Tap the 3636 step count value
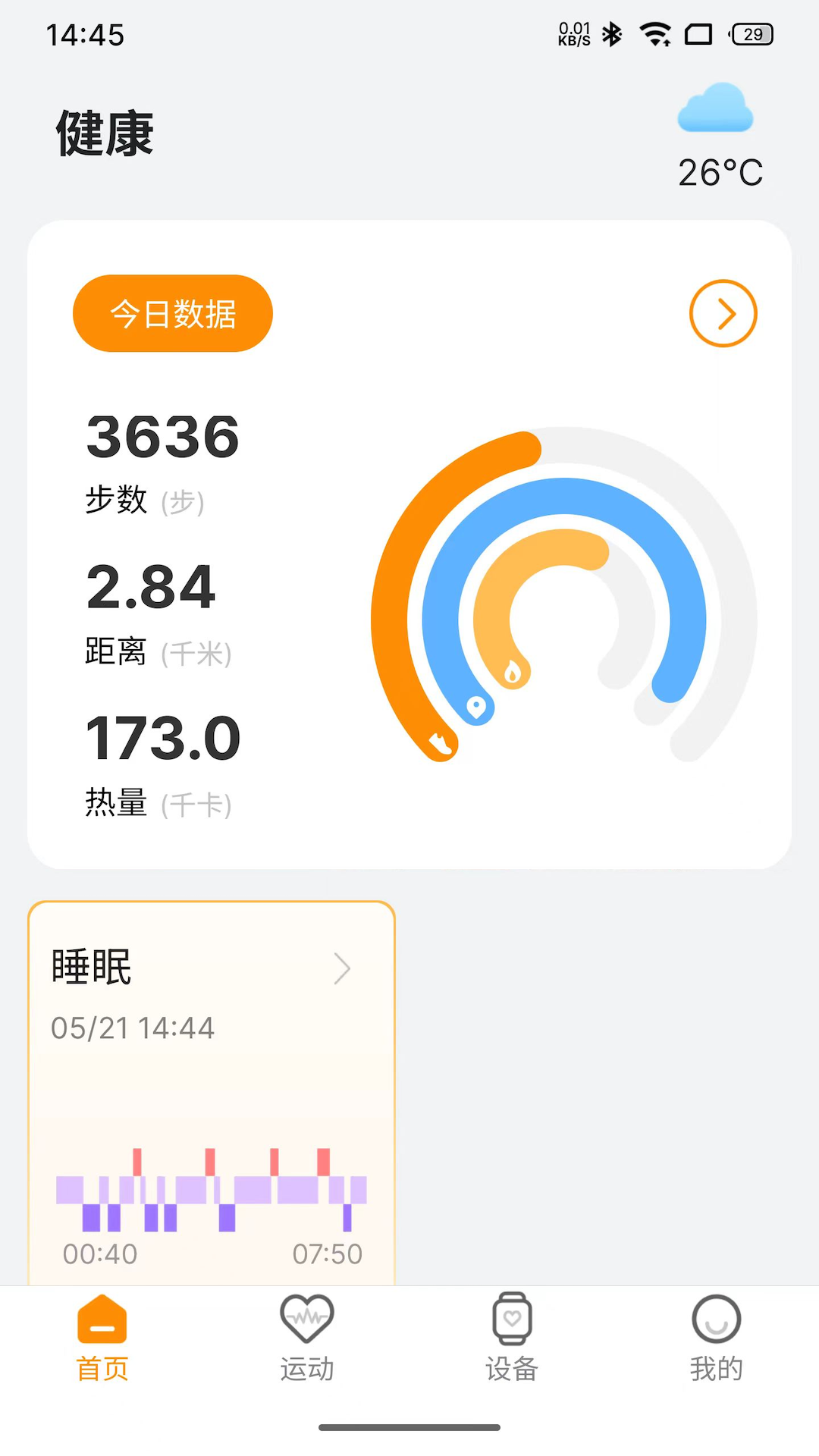The image size is (819, 1456). (x=162, y=435)
